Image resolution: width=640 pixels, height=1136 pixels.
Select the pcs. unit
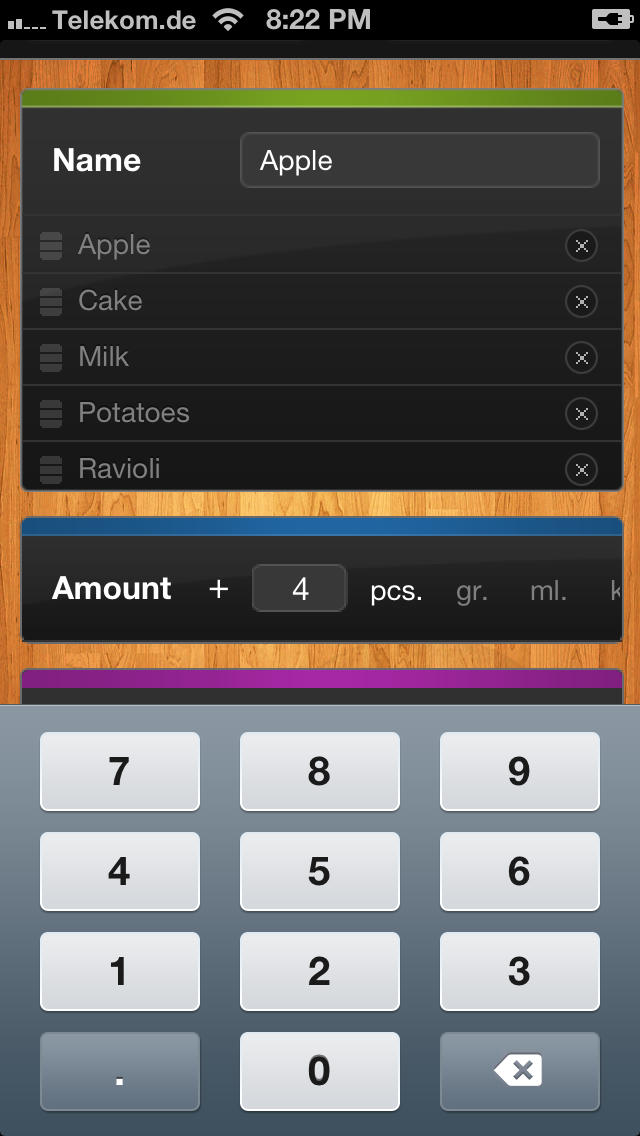(396, 591)
